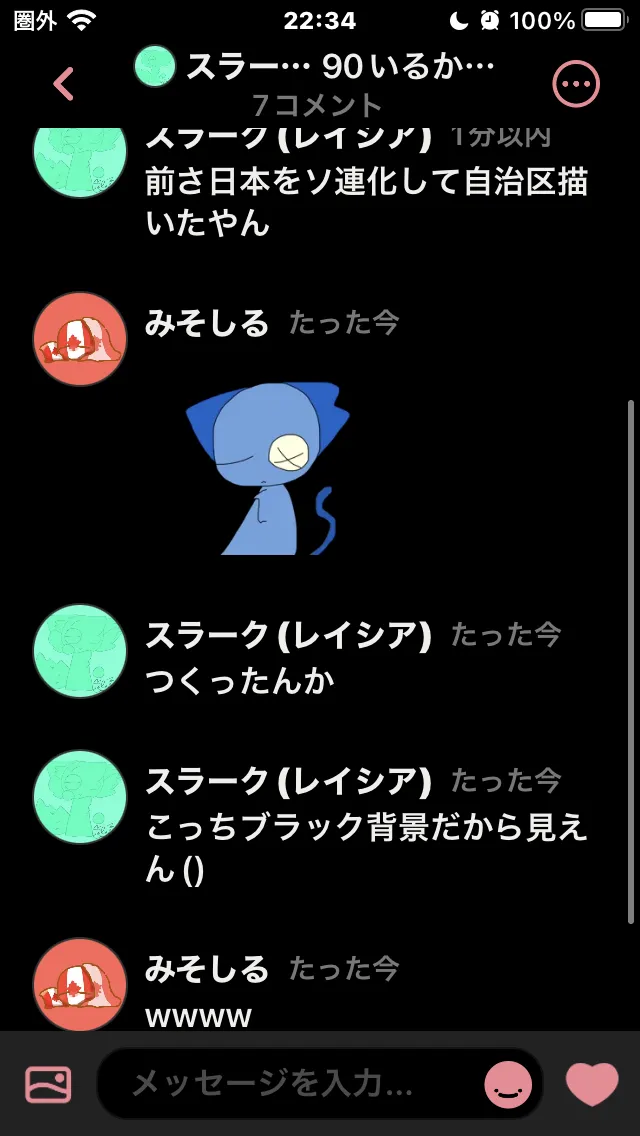The image size is (640, 1136).
Task: Tap みそしる's avatar beside the wwww comment
Action: tap(80, 984)
